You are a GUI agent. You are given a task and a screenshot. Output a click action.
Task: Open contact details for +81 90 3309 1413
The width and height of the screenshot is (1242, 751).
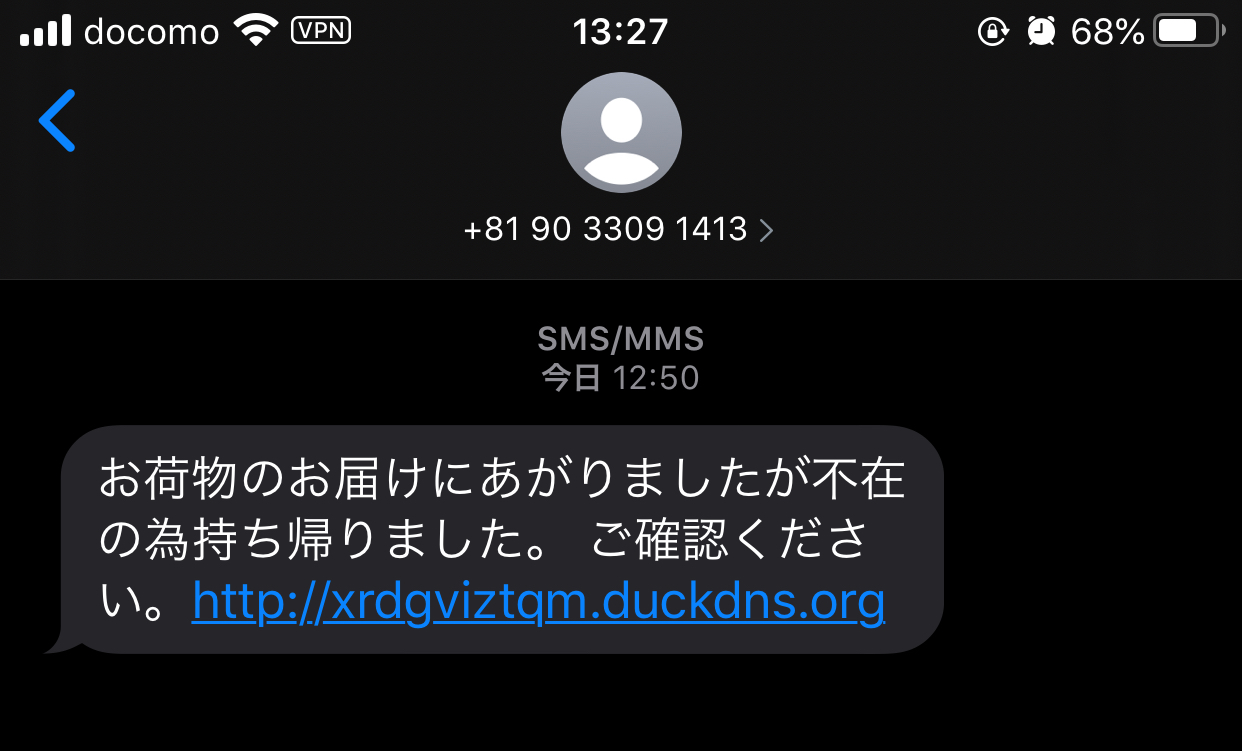(618, 230)
